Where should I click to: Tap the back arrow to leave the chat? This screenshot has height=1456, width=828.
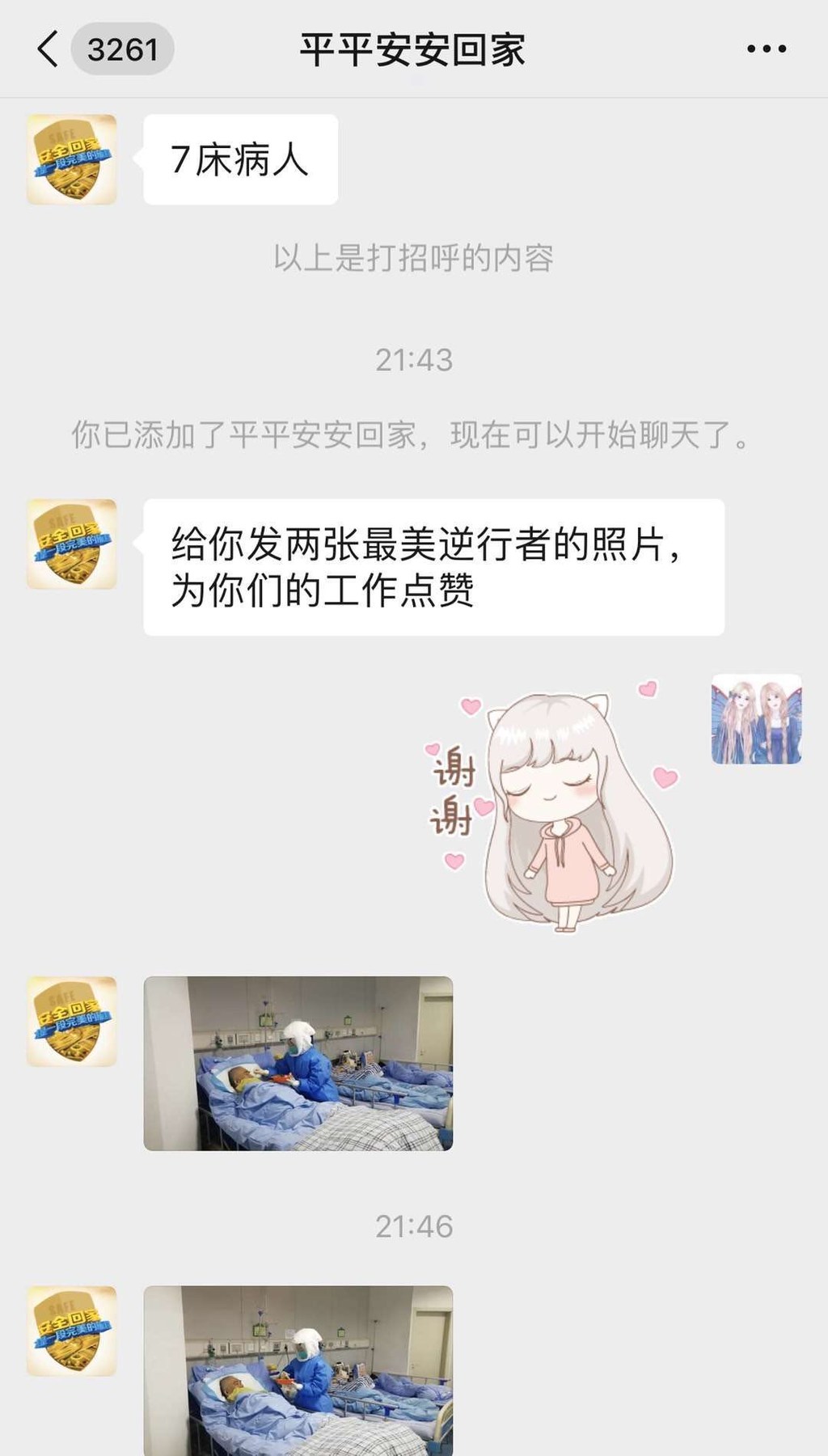46,49
